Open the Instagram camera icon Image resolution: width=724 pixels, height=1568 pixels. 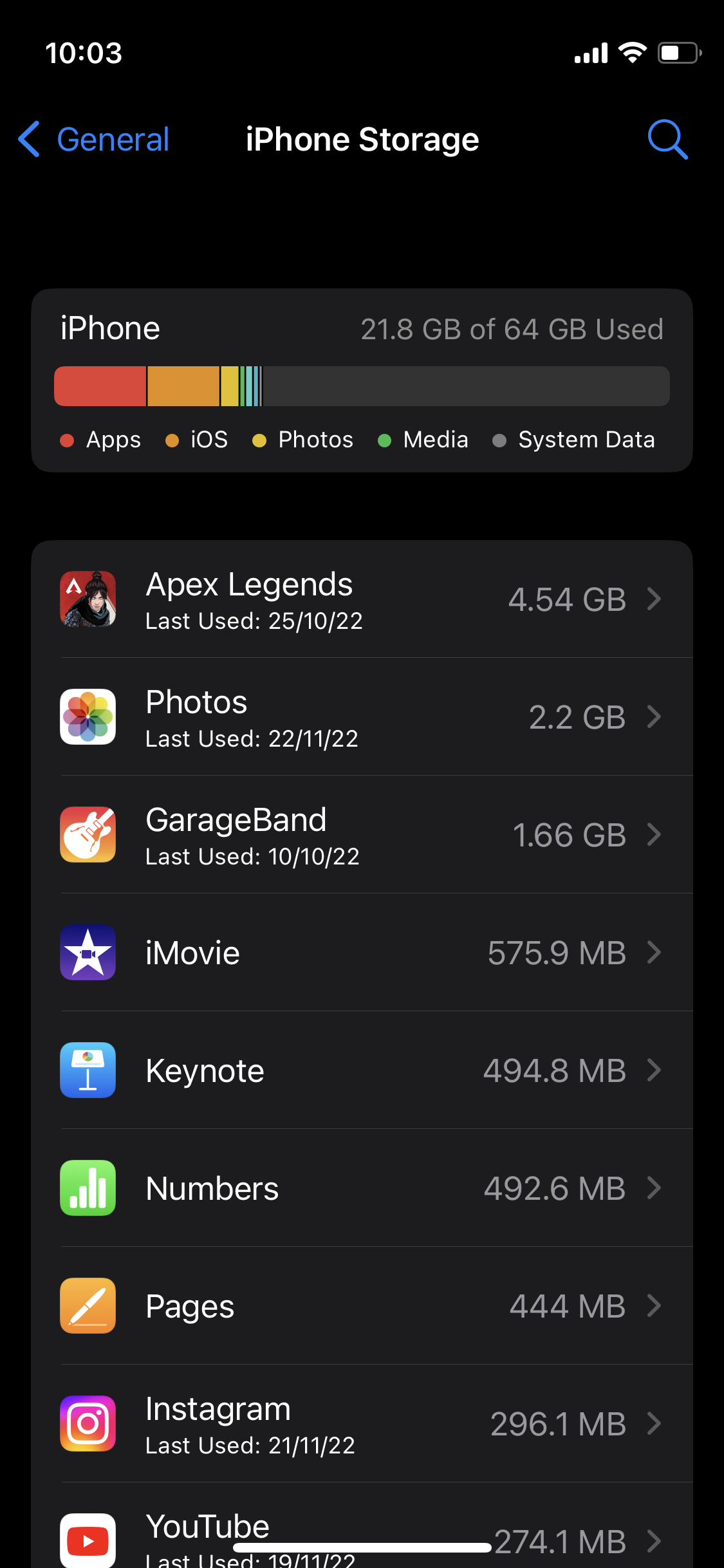[x=88, y=1424]
